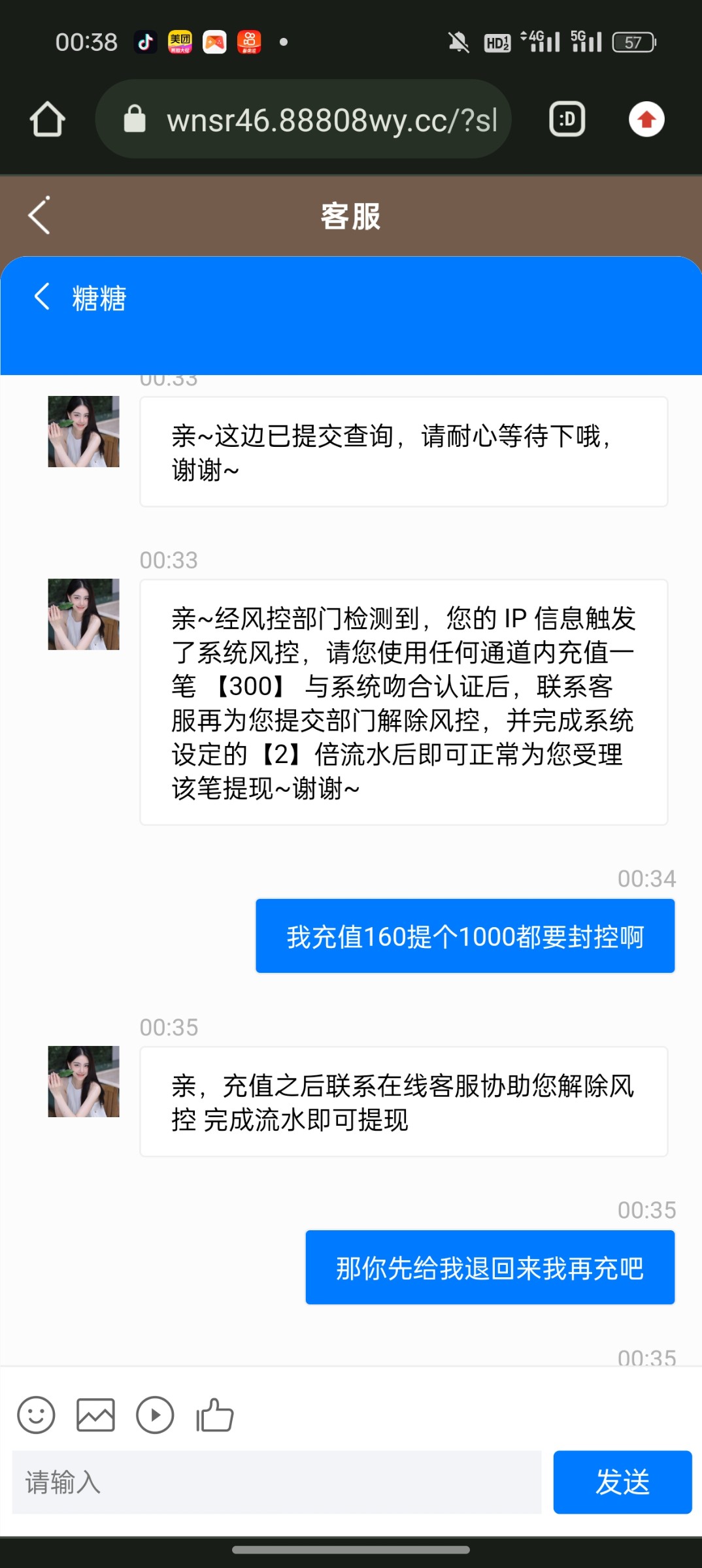Leave the chat with 糖糖

(42, 297)
